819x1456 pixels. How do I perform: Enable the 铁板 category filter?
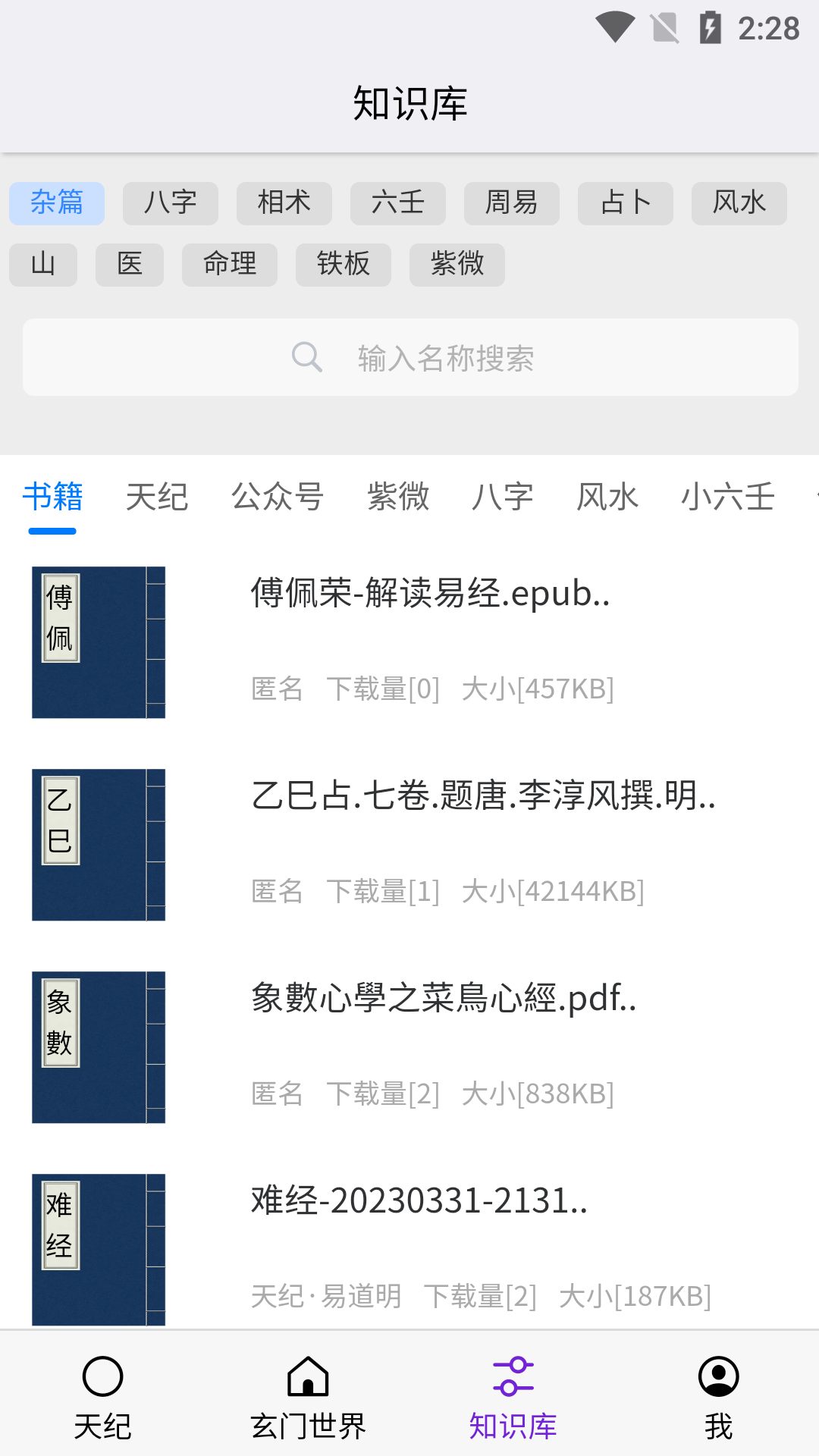click(x=343, y=264)
